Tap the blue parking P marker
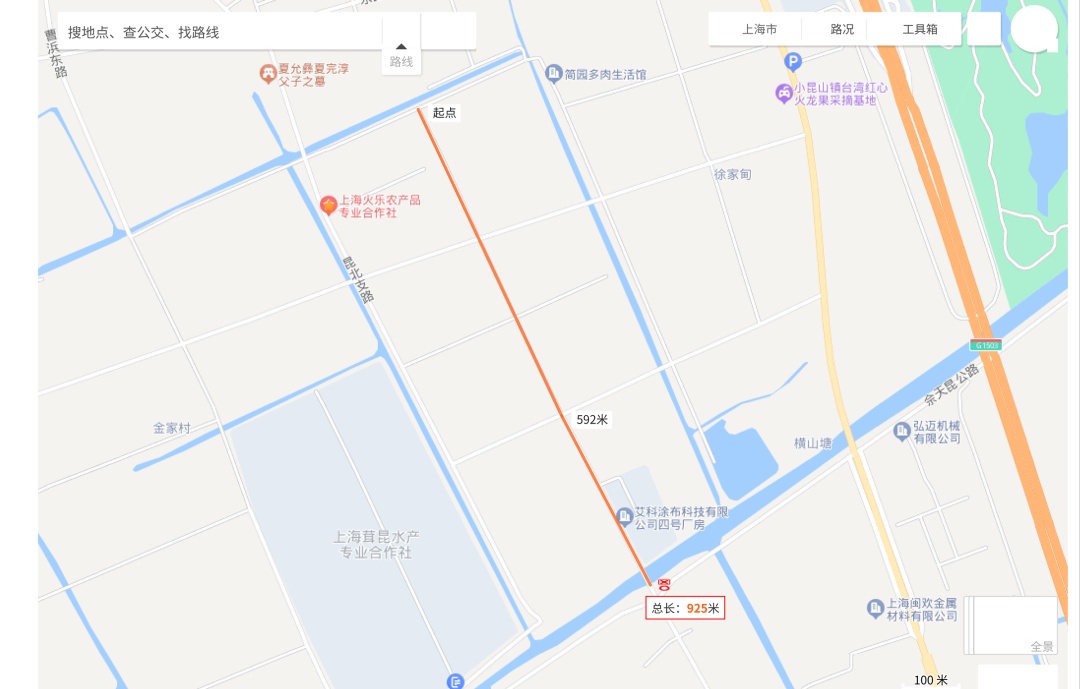This screenshot has width=1080, height=689. coord(793,62)
